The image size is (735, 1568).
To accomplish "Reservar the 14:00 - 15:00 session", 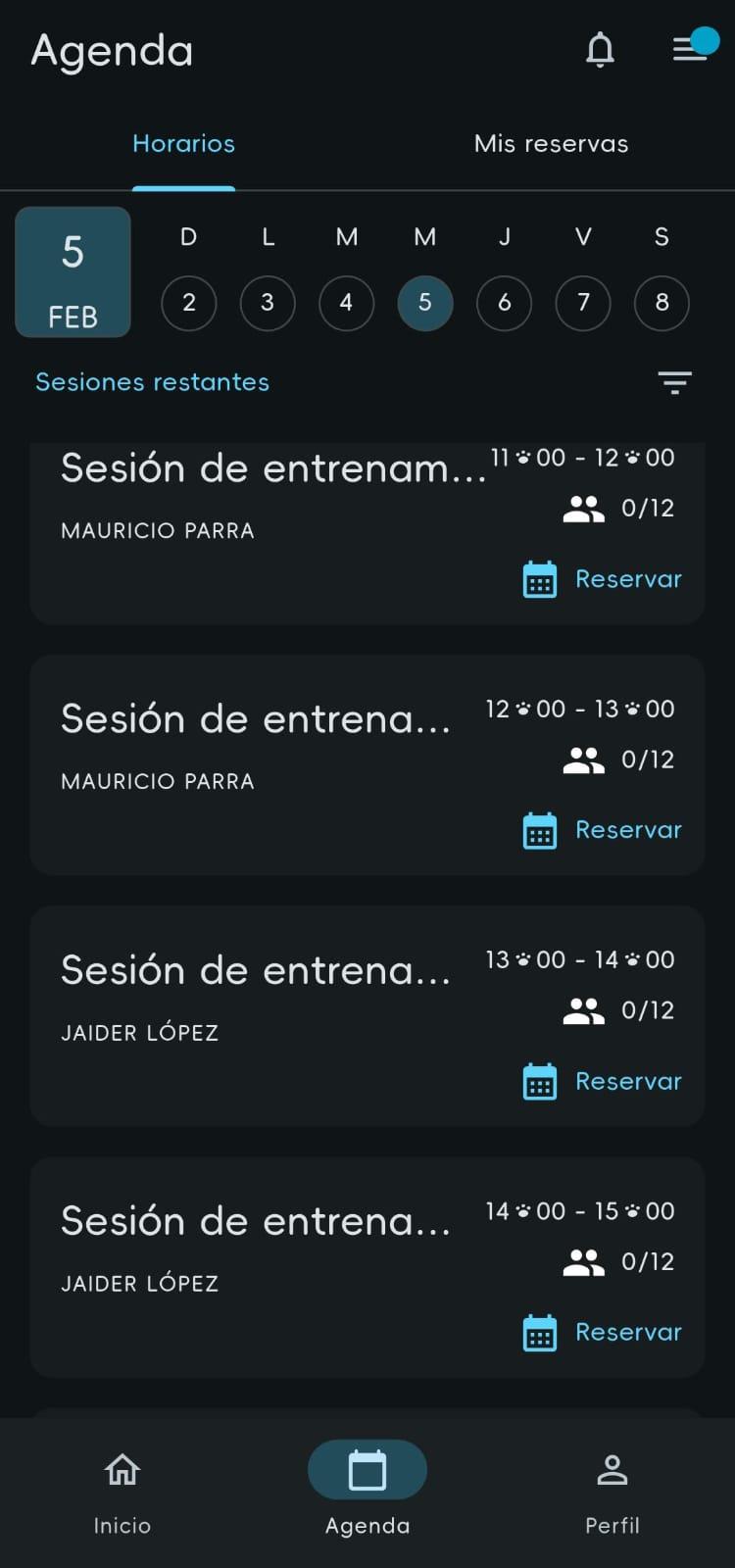I will [x=603, y=1332].
